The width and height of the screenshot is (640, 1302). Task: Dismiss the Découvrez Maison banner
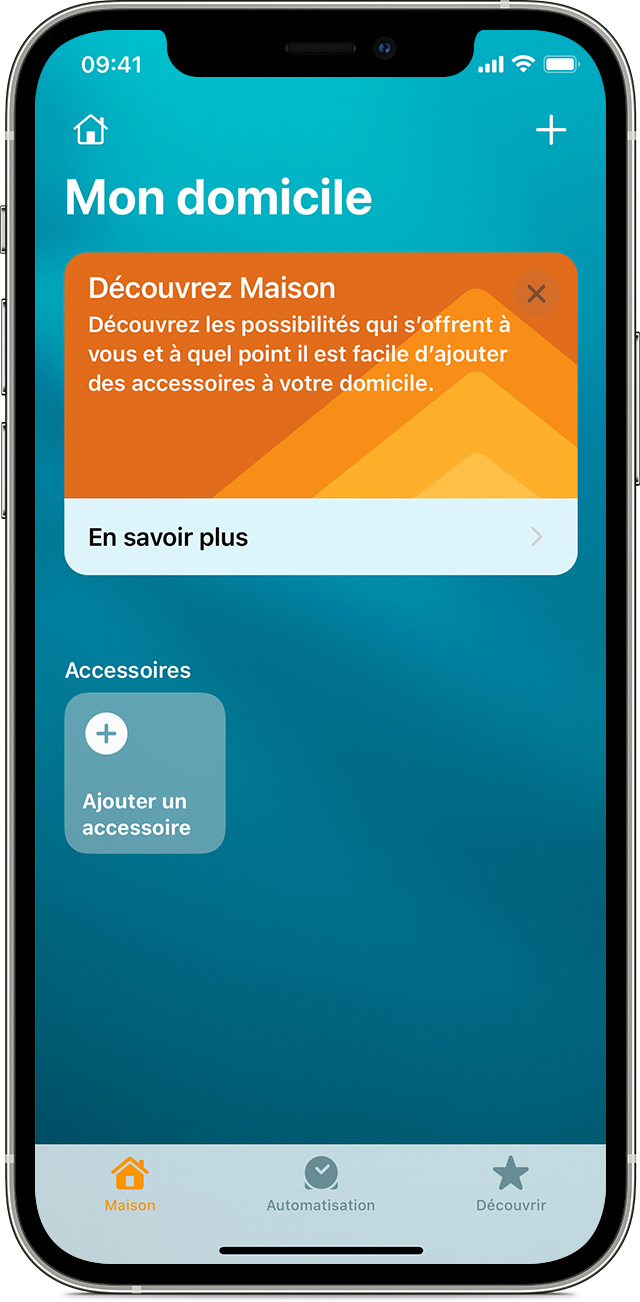536,294
